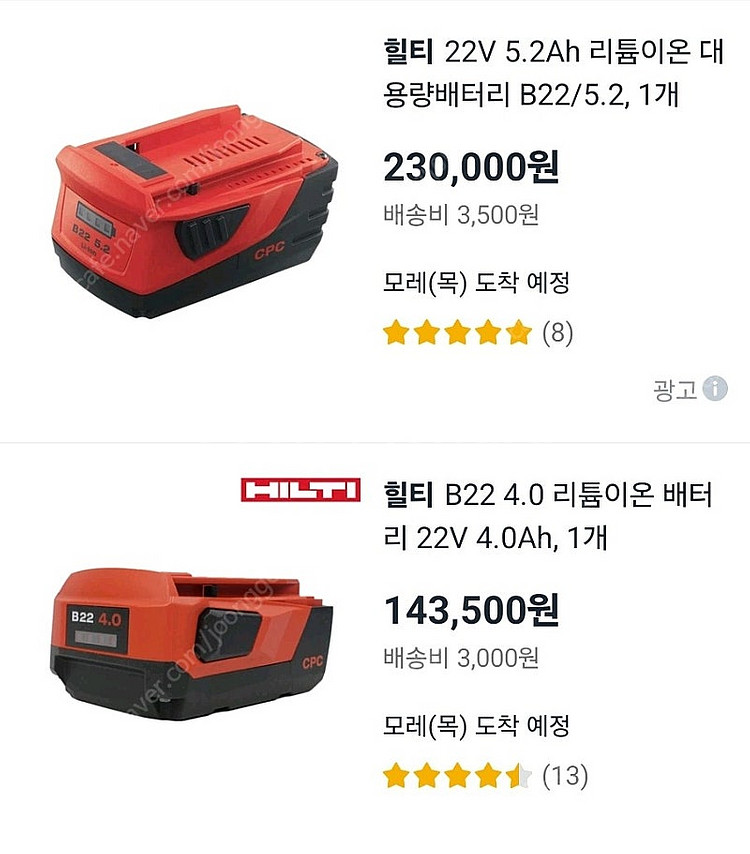Viewport: 750px width, 854px height.
Task: Open the Hilti B22 4.0 battery listing
Action: [548, 517]
